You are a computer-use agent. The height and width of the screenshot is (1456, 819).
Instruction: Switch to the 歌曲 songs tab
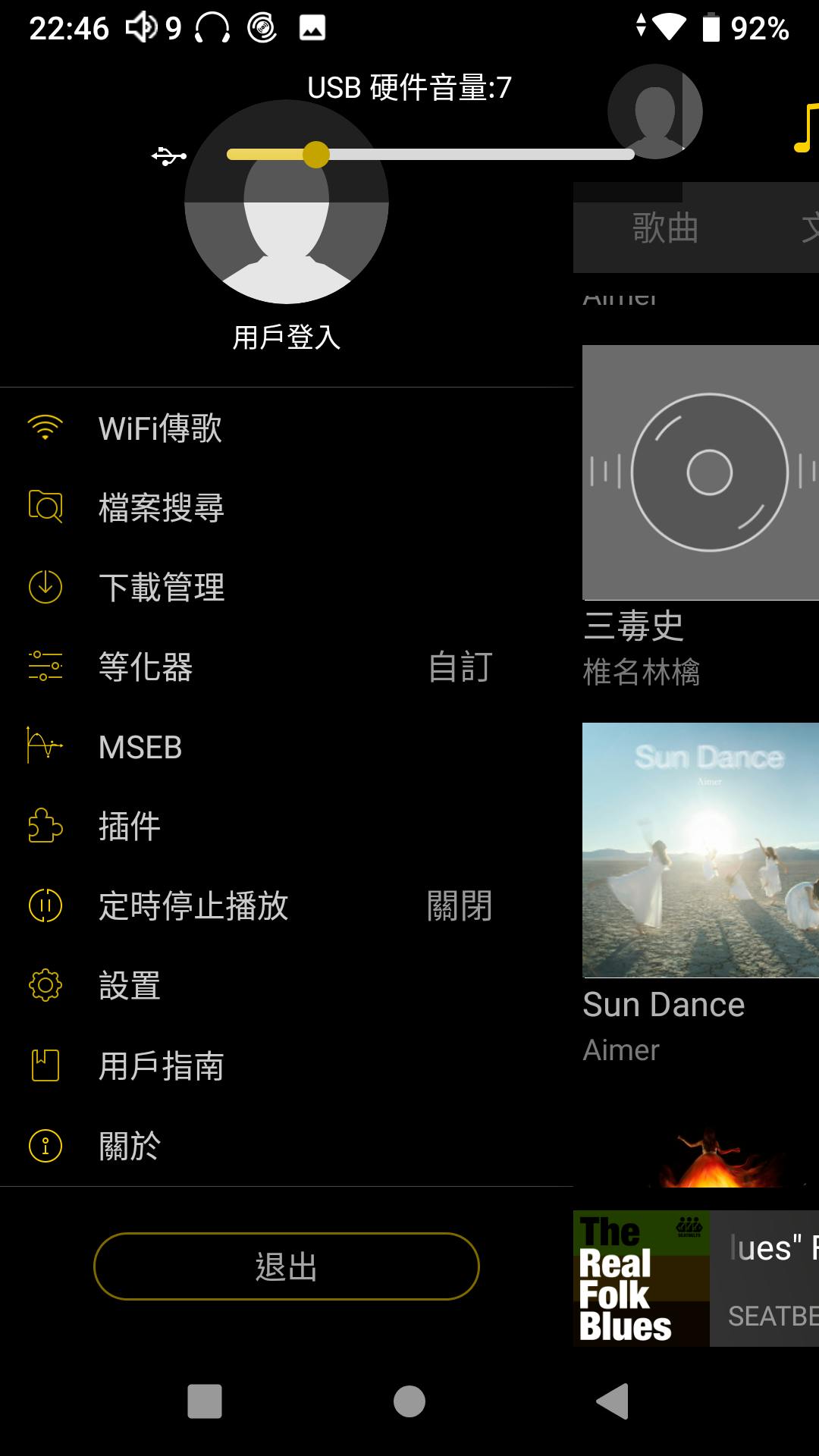click(x=665, y=228)
